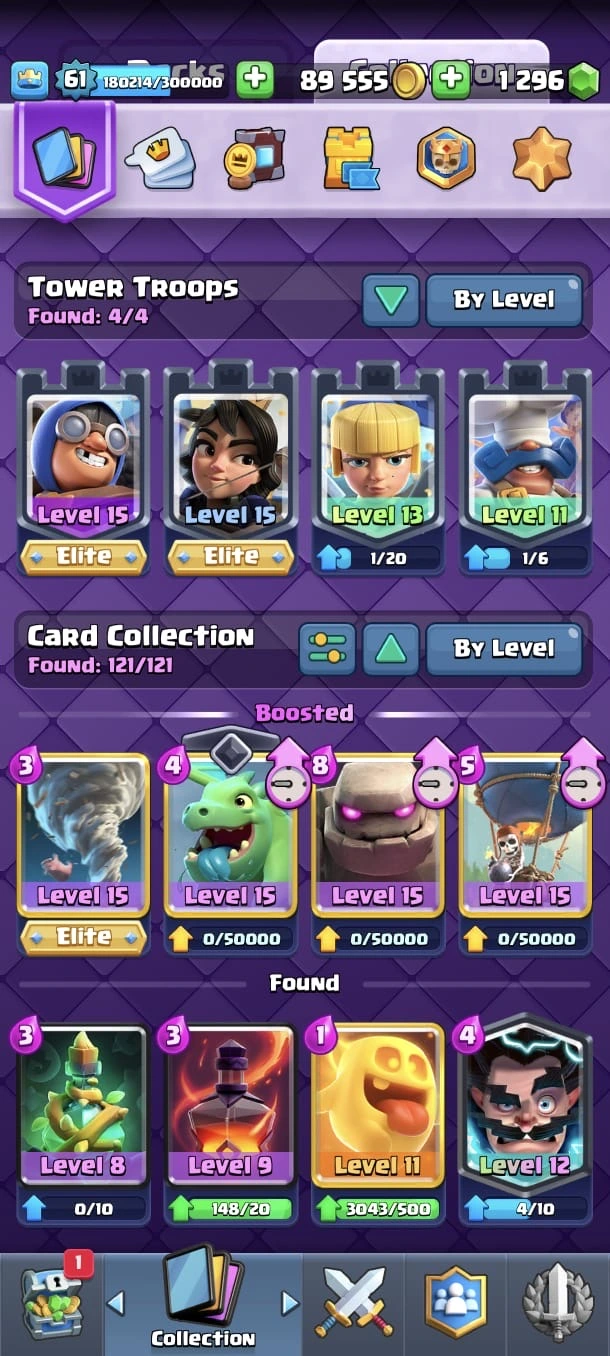The width and height of the screenshot is (610, 1356).
Task: Collapse Tower Troops with the down arrow
Action: pyautogui.click(x=390, y=300)
